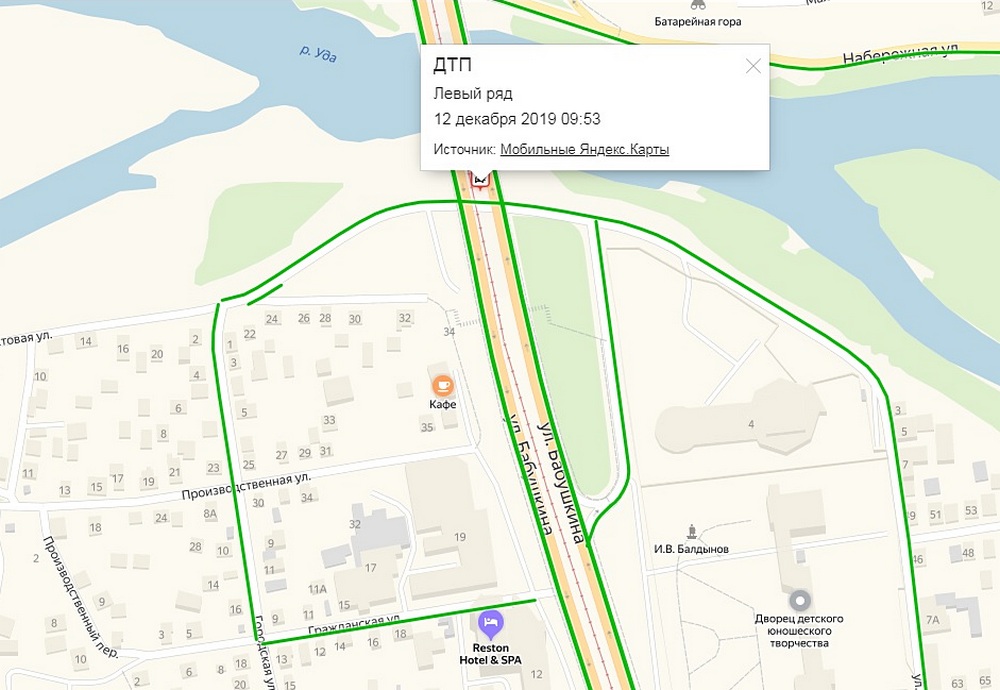Open the Reston Hotel & SPA place marker
Viewport: 1000px width, 690px height.
tap(491, 625)
